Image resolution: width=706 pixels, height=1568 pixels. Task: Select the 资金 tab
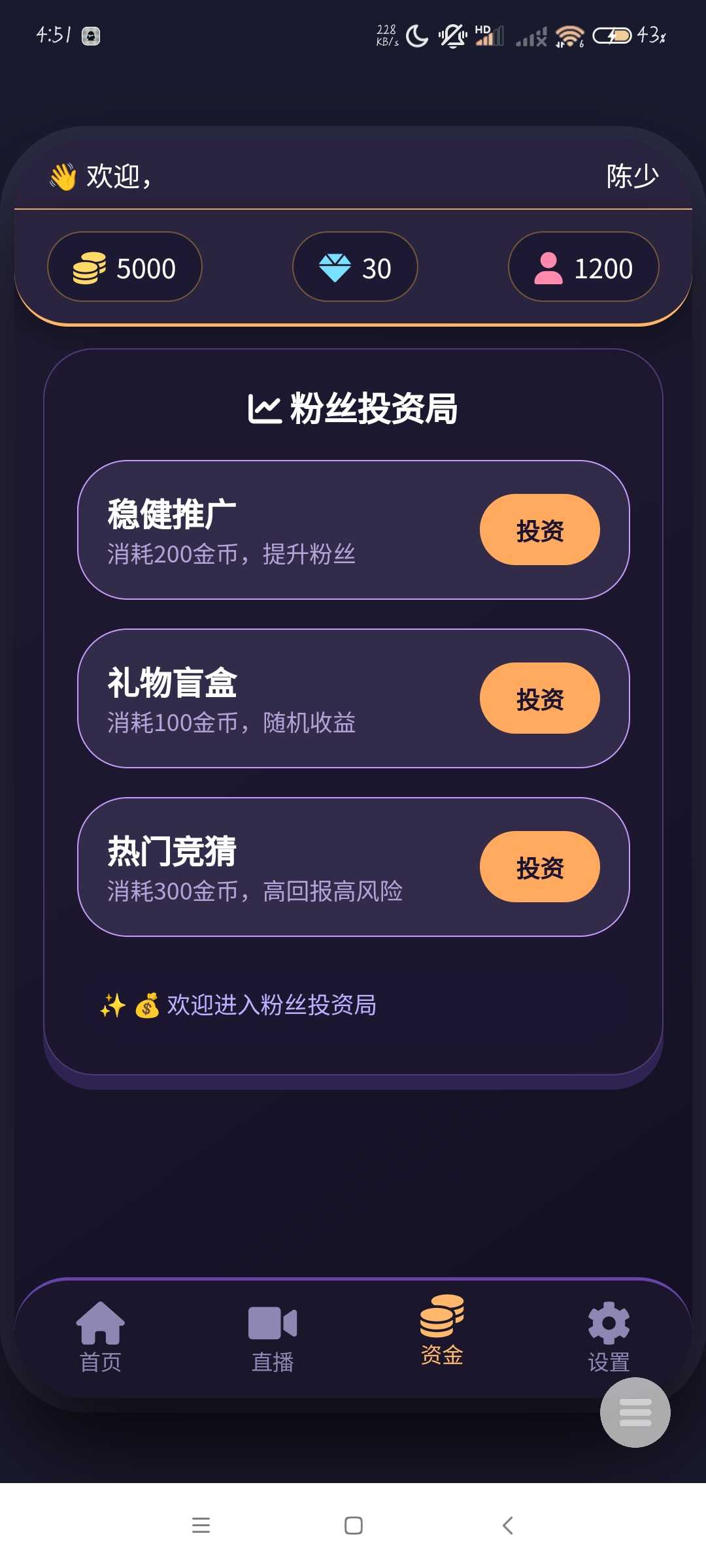click(442, 1330)
